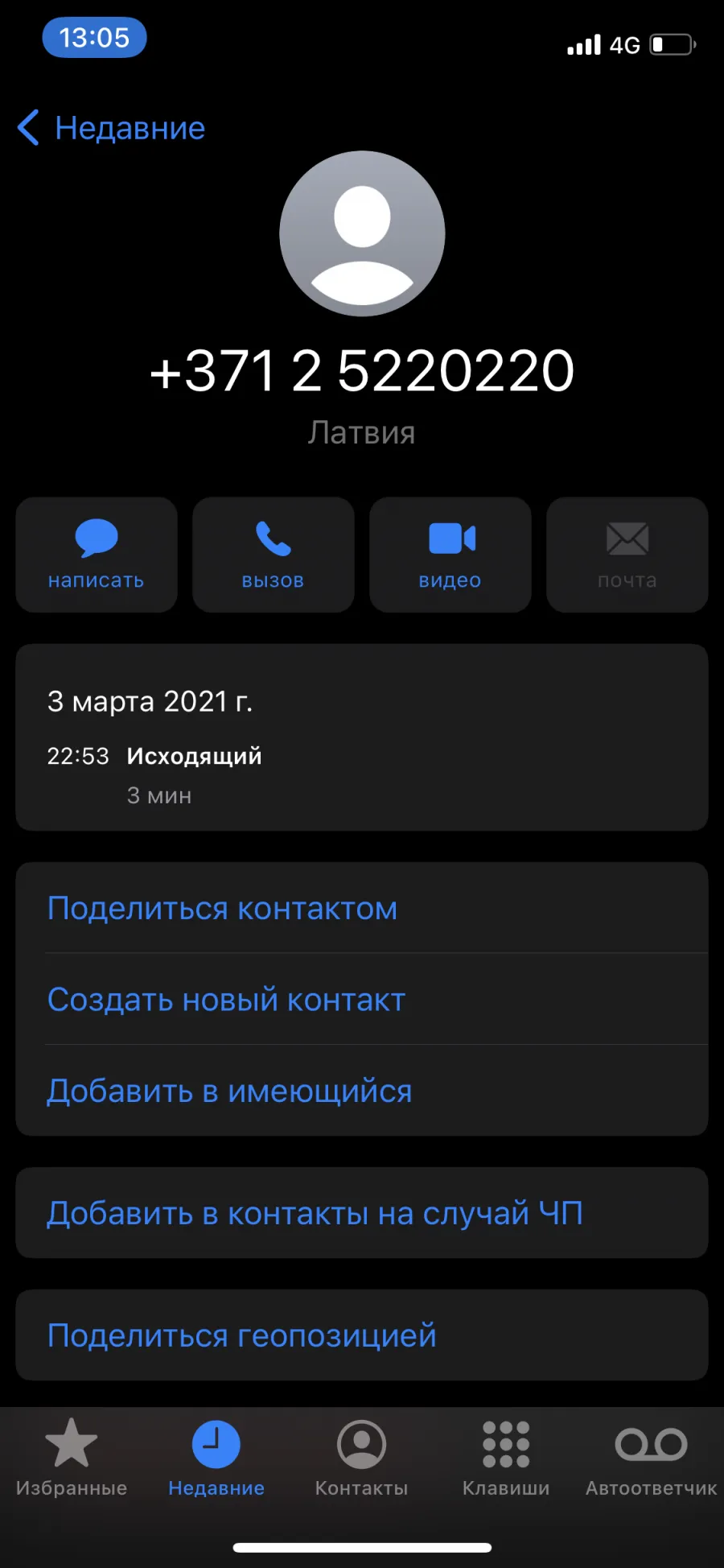
Task: Select Добавить в имеющийся
Action: pyautogui.click(x=362, y=1091)
